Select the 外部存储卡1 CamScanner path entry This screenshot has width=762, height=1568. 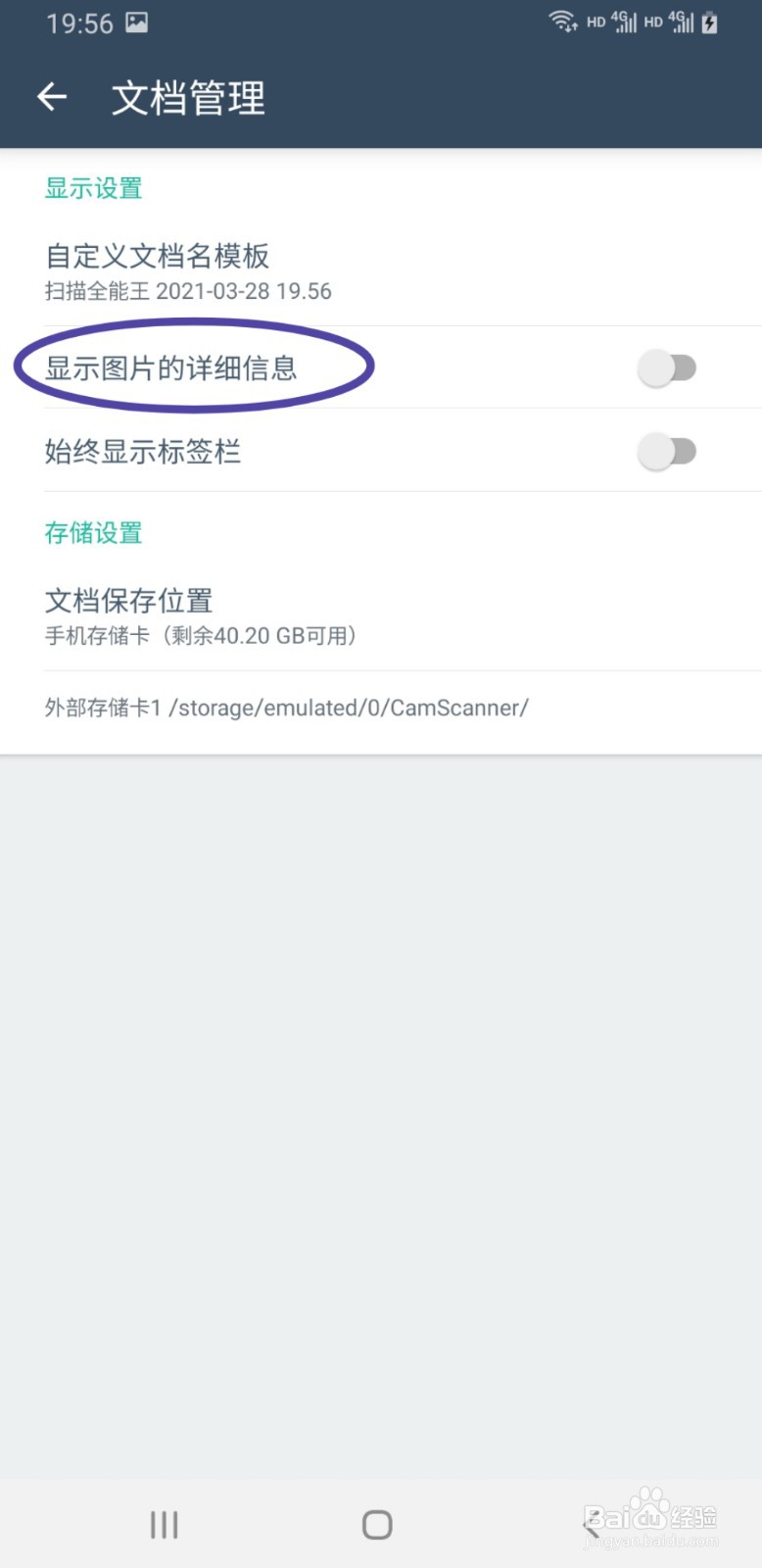(x=284, y=707)
